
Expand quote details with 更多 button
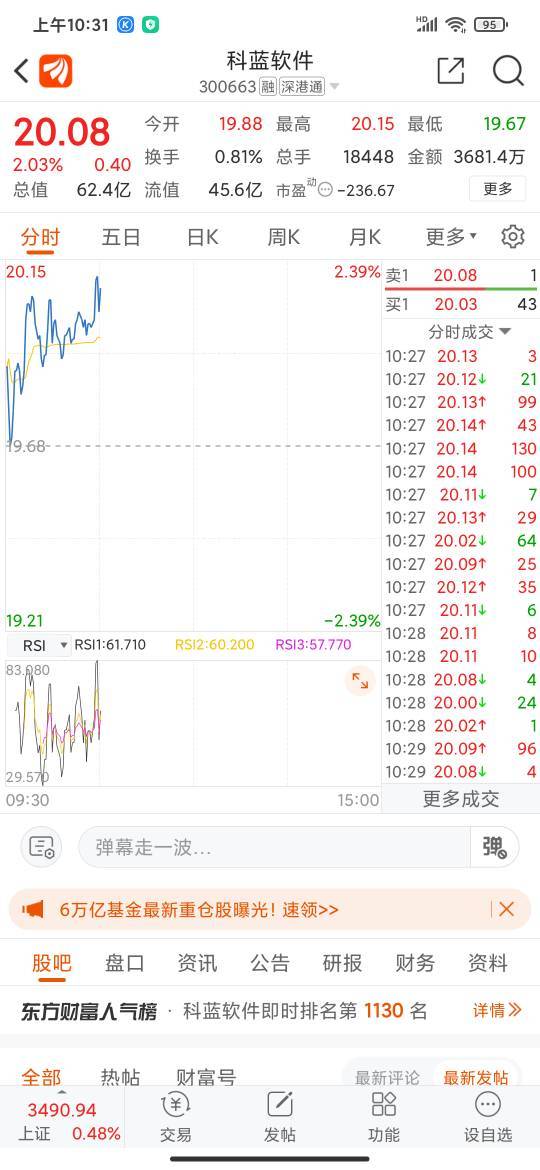click(x=498, y=189)
